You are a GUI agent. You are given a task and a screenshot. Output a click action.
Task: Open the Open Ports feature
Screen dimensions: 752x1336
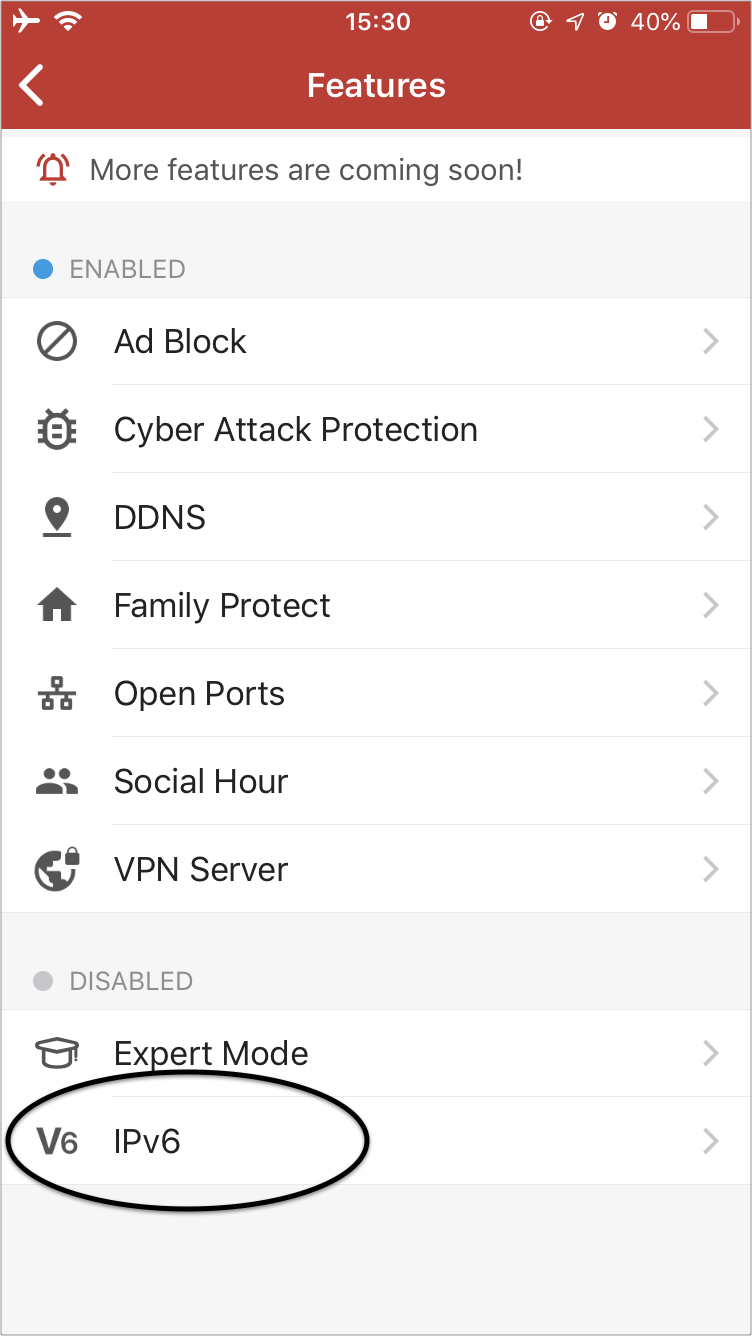tap(376, 693)
